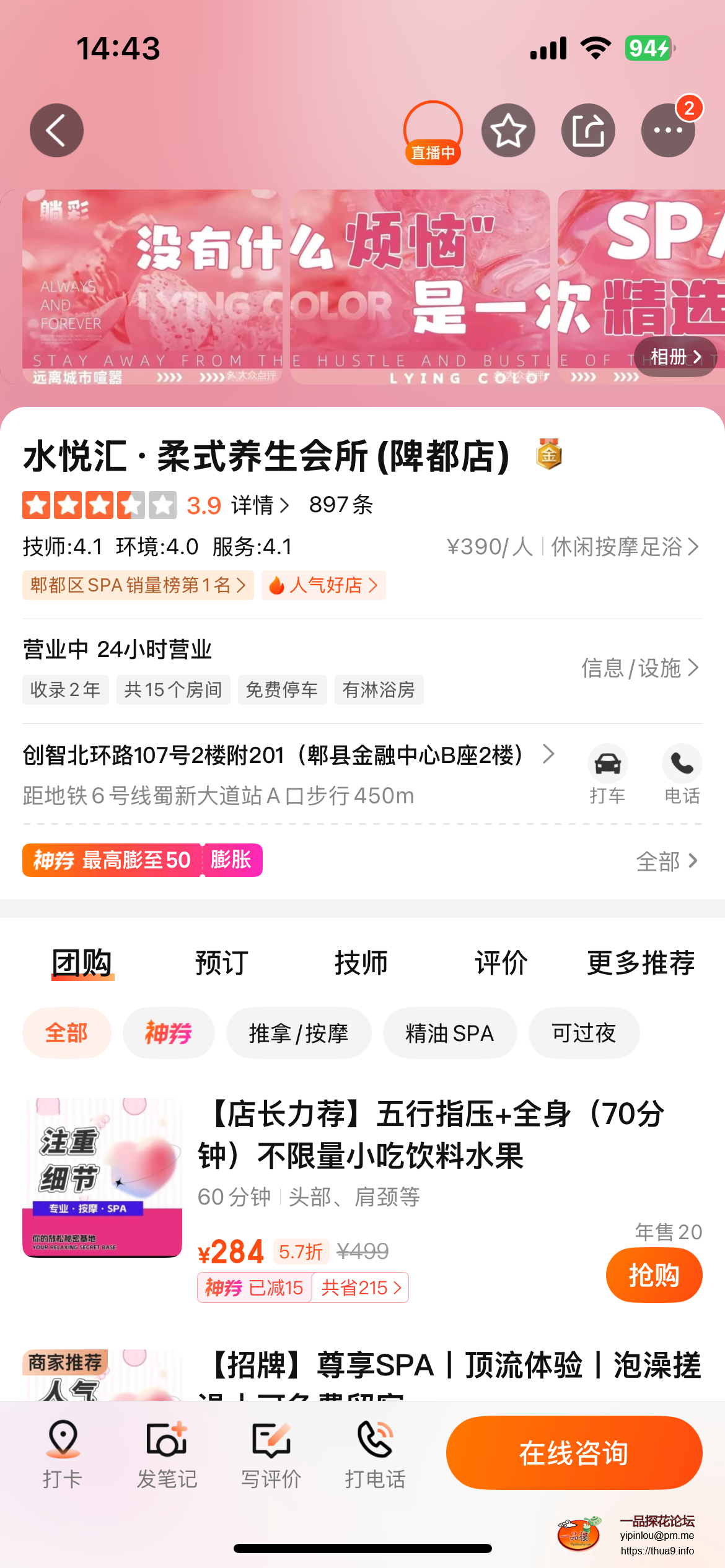Open the three-dot overflow menu
This screenshot has height=1568, width=725.
[x=668, y=131]
